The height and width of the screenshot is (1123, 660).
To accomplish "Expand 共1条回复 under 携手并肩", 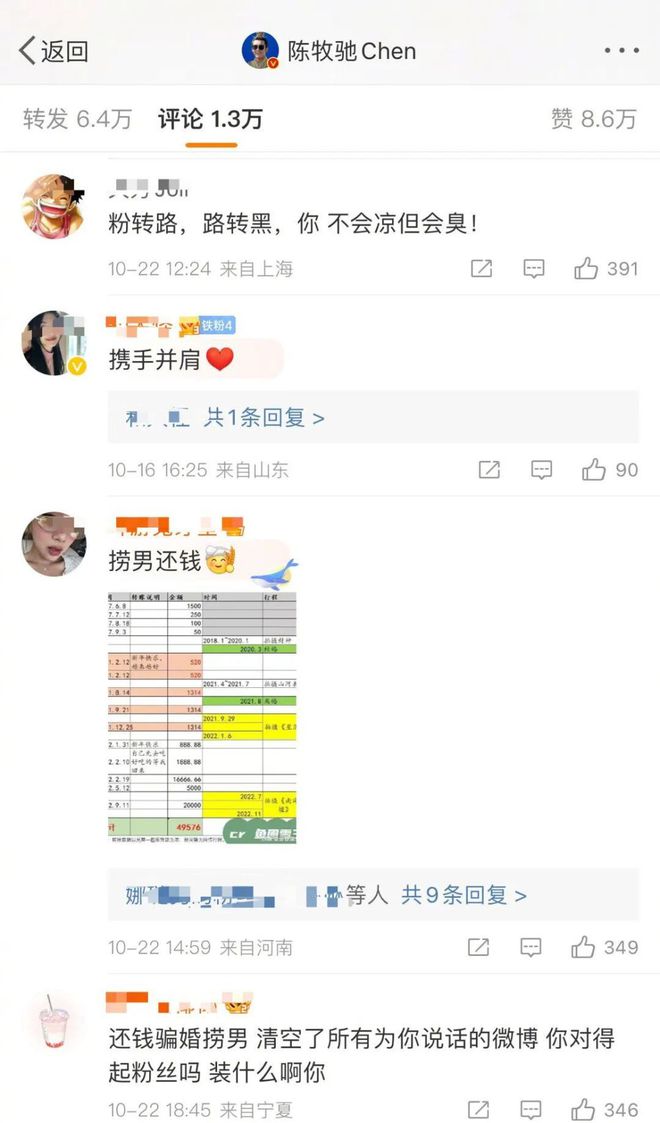I will pyautogui.click(x=264, y=417).
